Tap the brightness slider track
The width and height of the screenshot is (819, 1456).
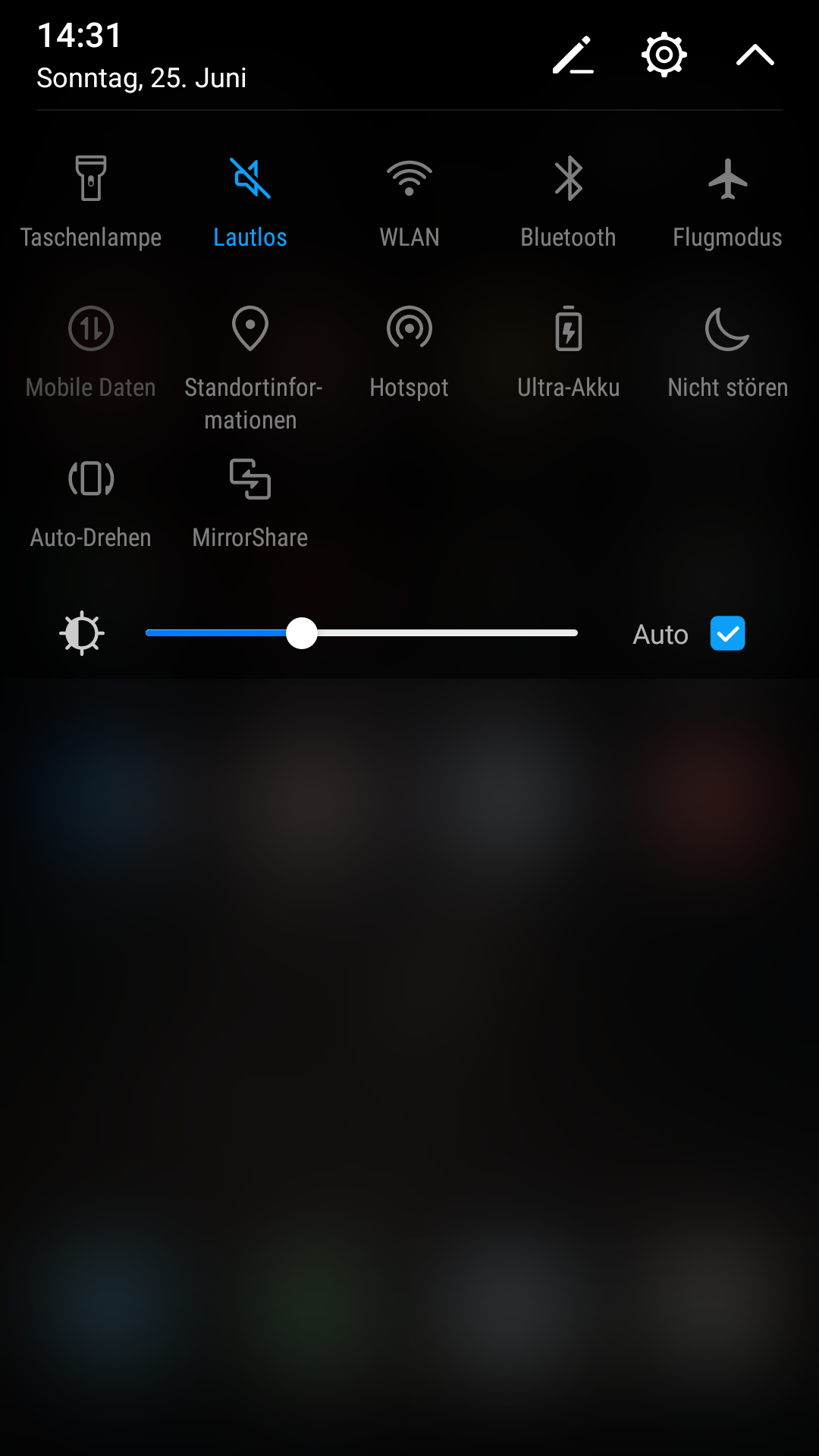[362, 633]
